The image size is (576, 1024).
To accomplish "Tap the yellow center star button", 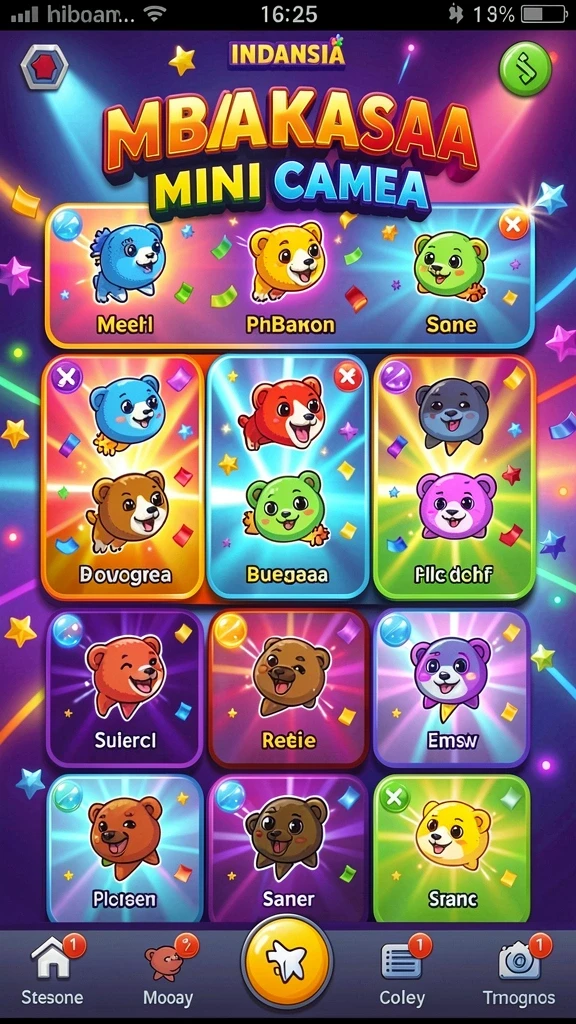I will coord(287,962).
